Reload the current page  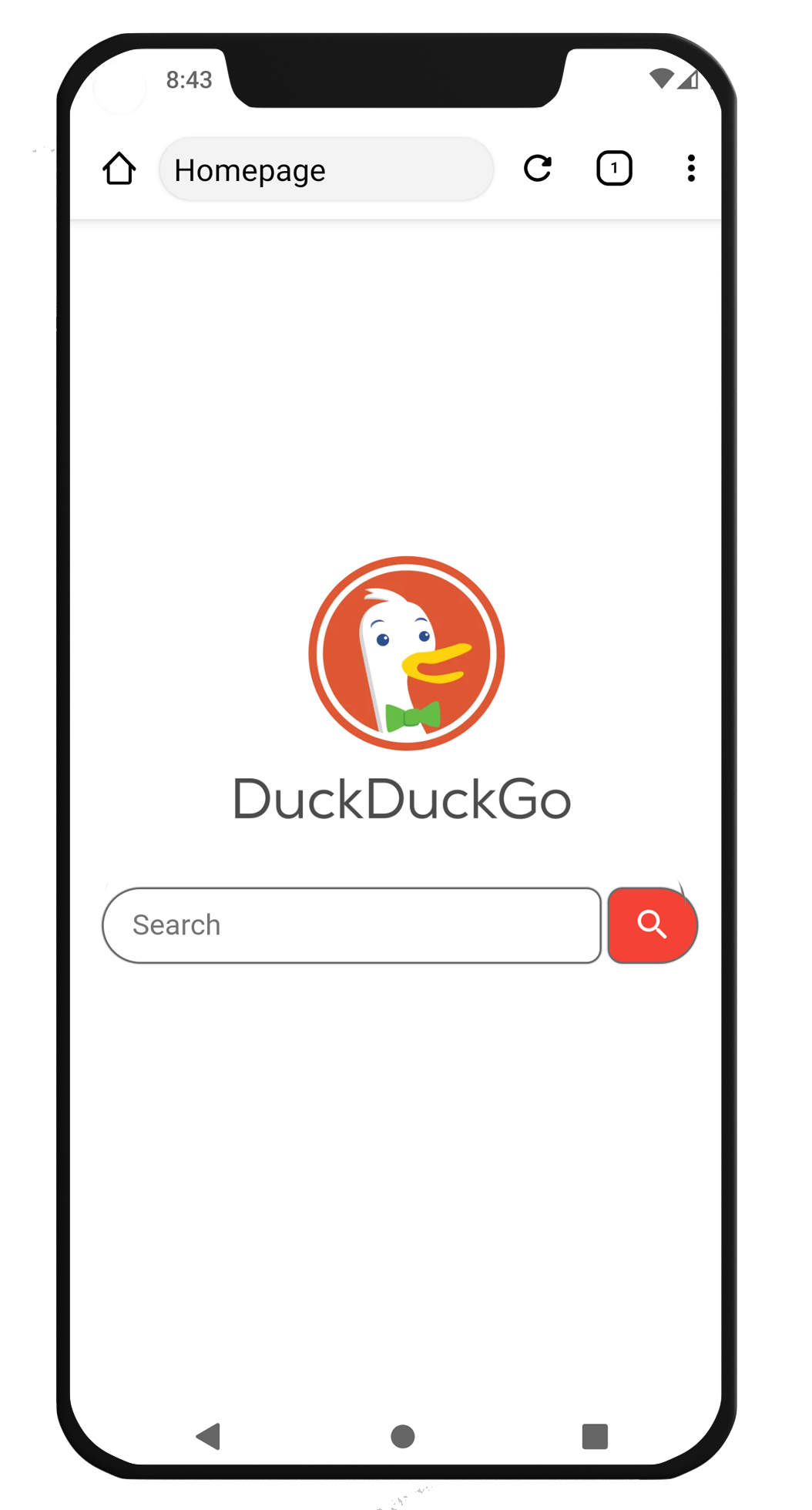537,168
